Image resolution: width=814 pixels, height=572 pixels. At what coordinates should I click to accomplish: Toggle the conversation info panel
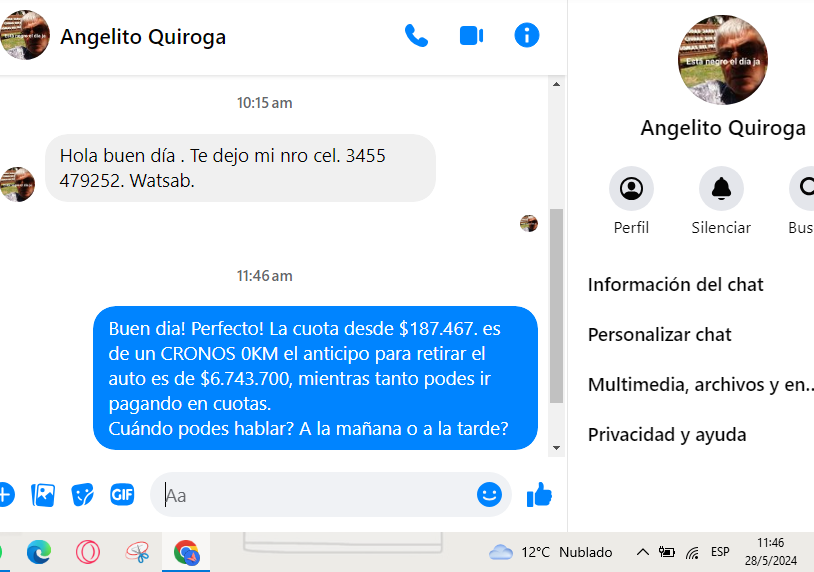click(526, 36)
